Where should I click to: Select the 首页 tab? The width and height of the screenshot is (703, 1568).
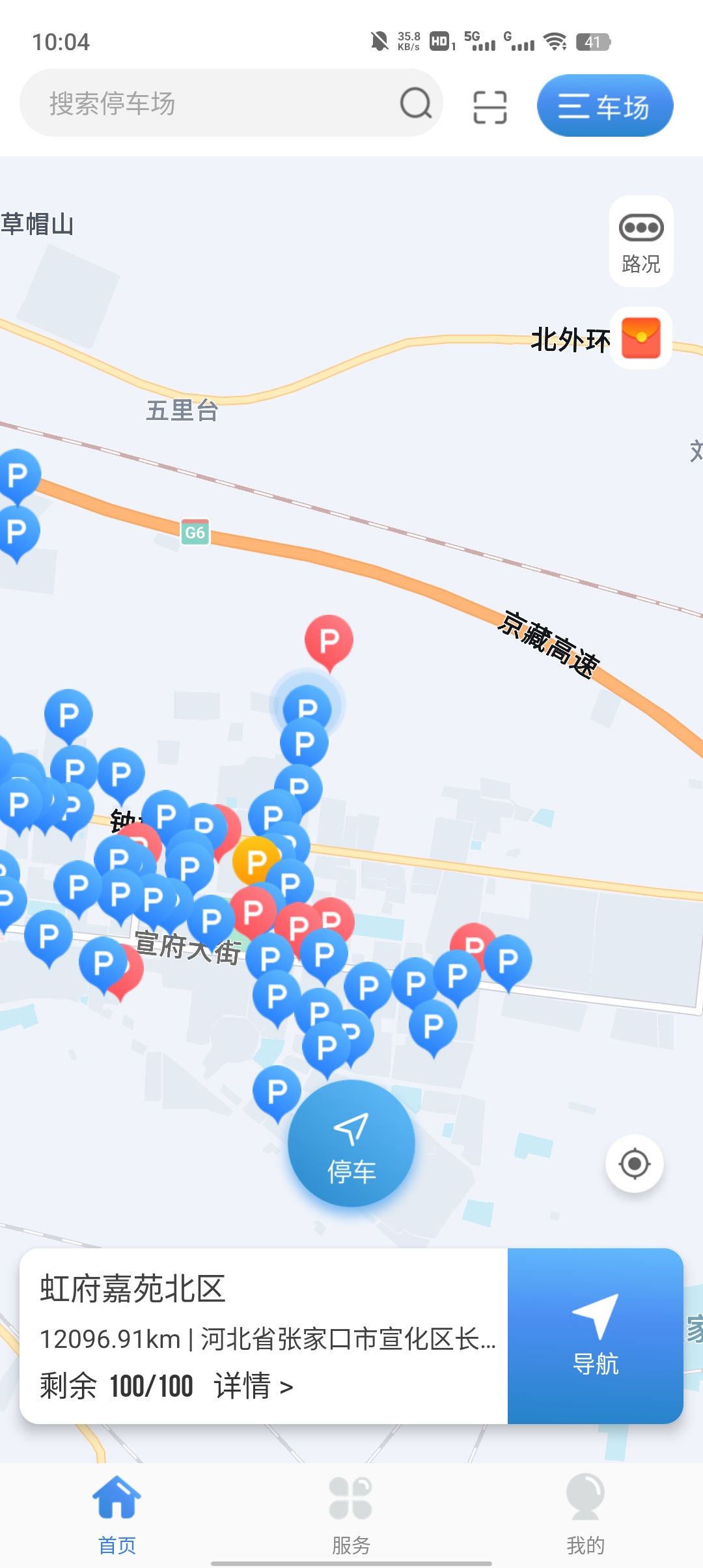coord(117,1513)
